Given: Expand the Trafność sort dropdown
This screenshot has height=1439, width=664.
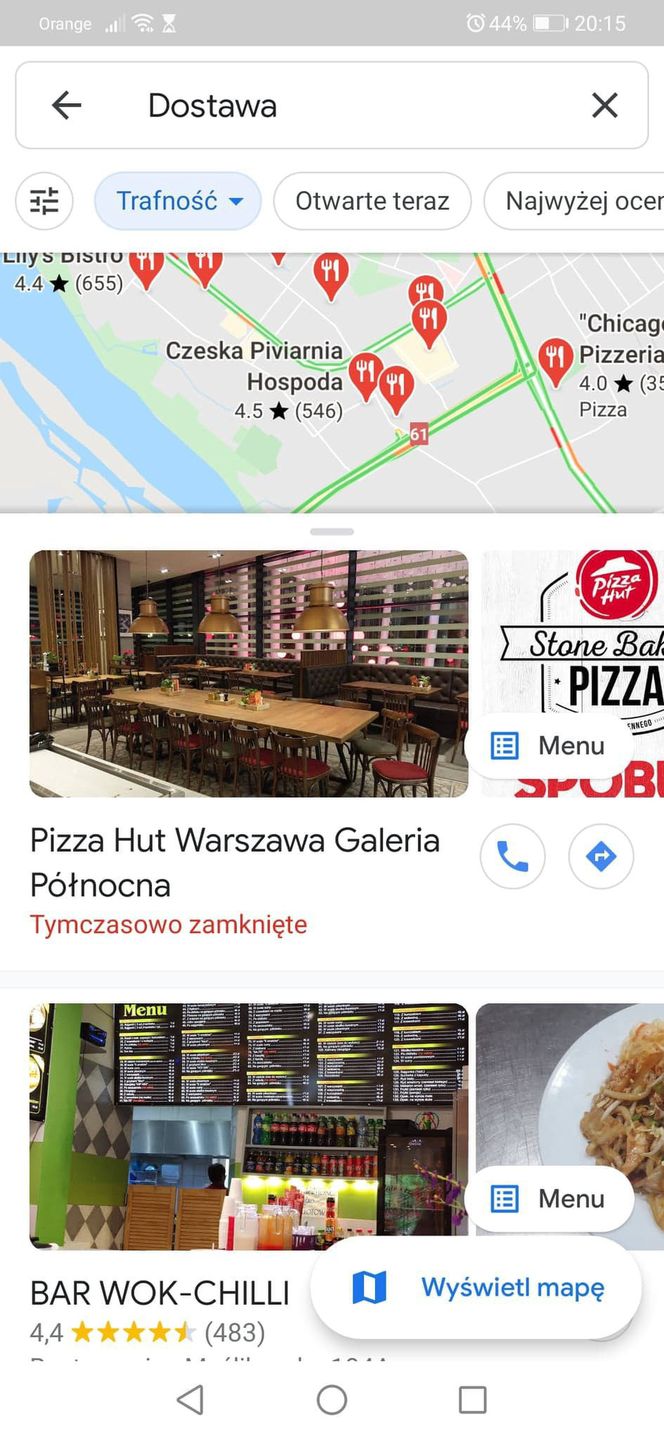Looking at the screenshot, I should point(178,201).
